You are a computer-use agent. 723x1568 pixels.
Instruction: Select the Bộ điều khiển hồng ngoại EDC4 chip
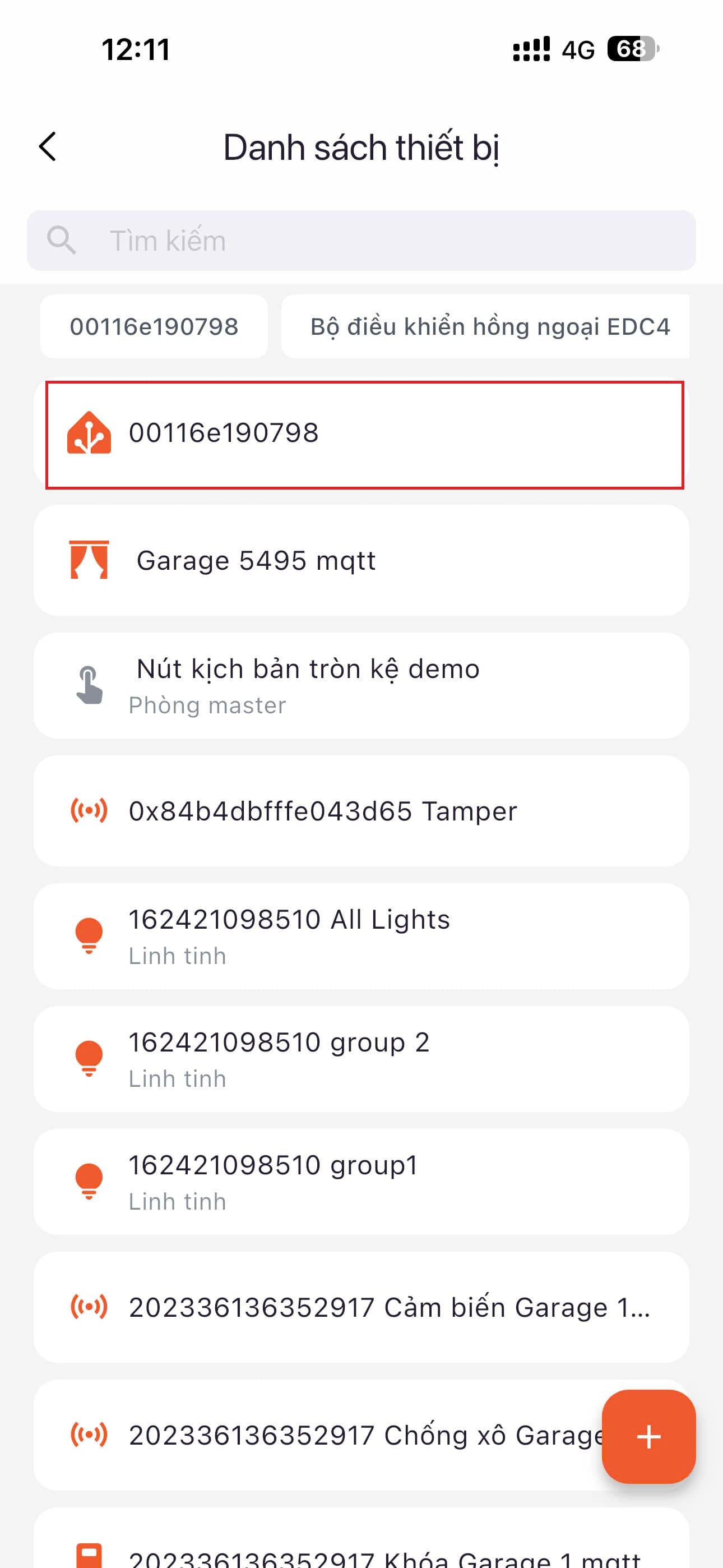487,327
